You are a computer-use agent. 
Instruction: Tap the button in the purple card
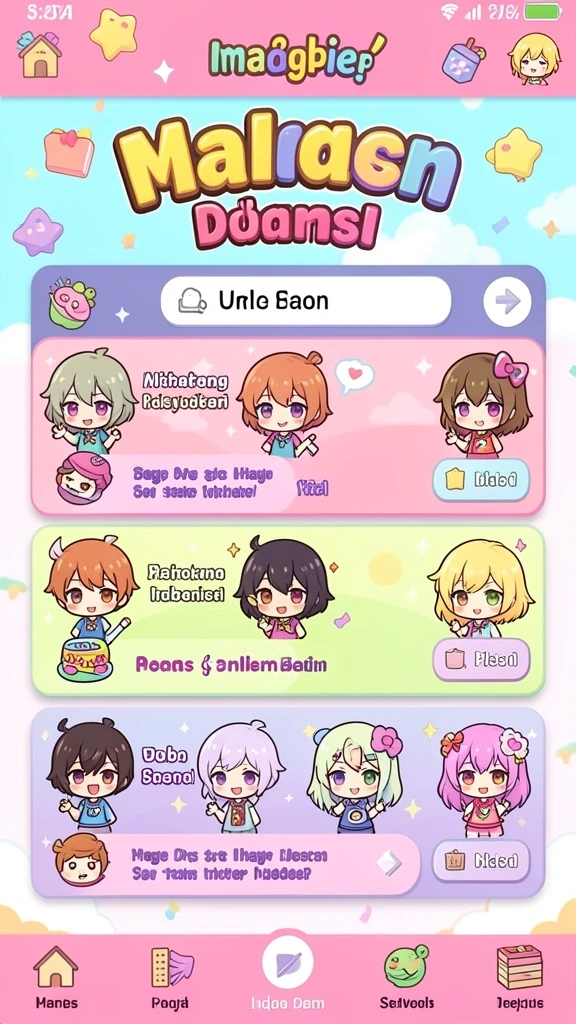coord(481,861)
